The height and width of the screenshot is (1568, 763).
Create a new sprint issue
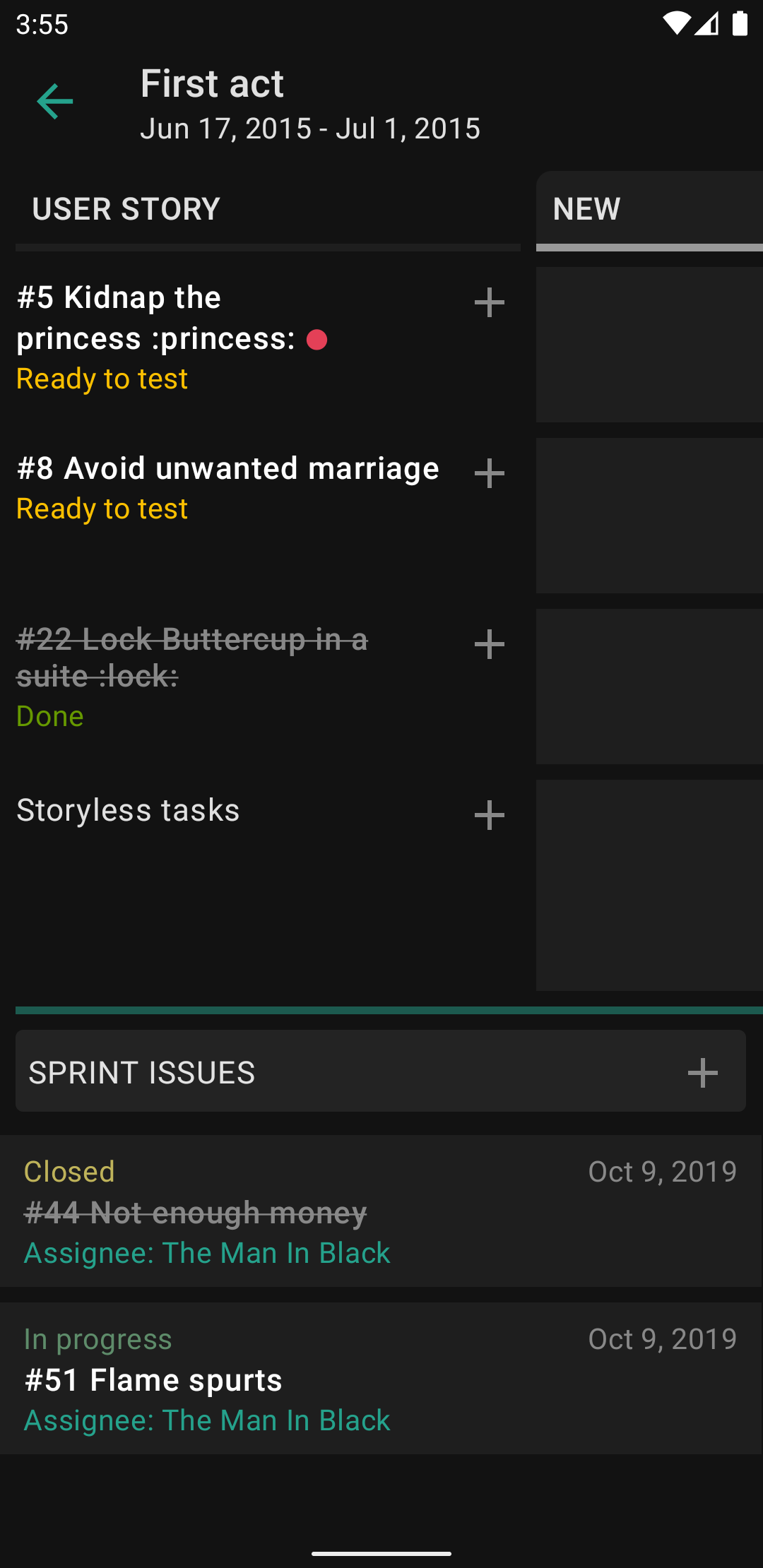tap(703, 1073)
